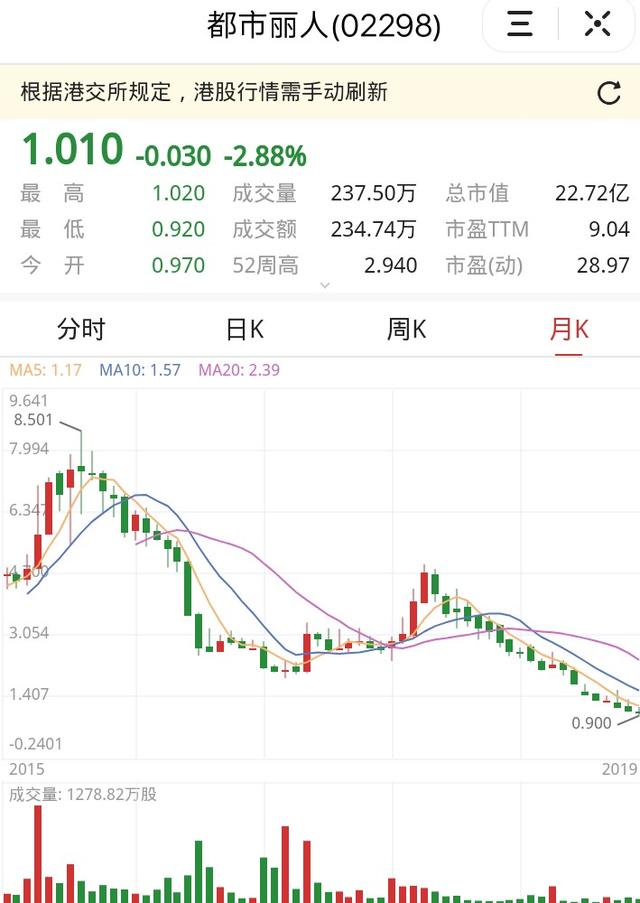Close the mini program page

pos(597,25)
